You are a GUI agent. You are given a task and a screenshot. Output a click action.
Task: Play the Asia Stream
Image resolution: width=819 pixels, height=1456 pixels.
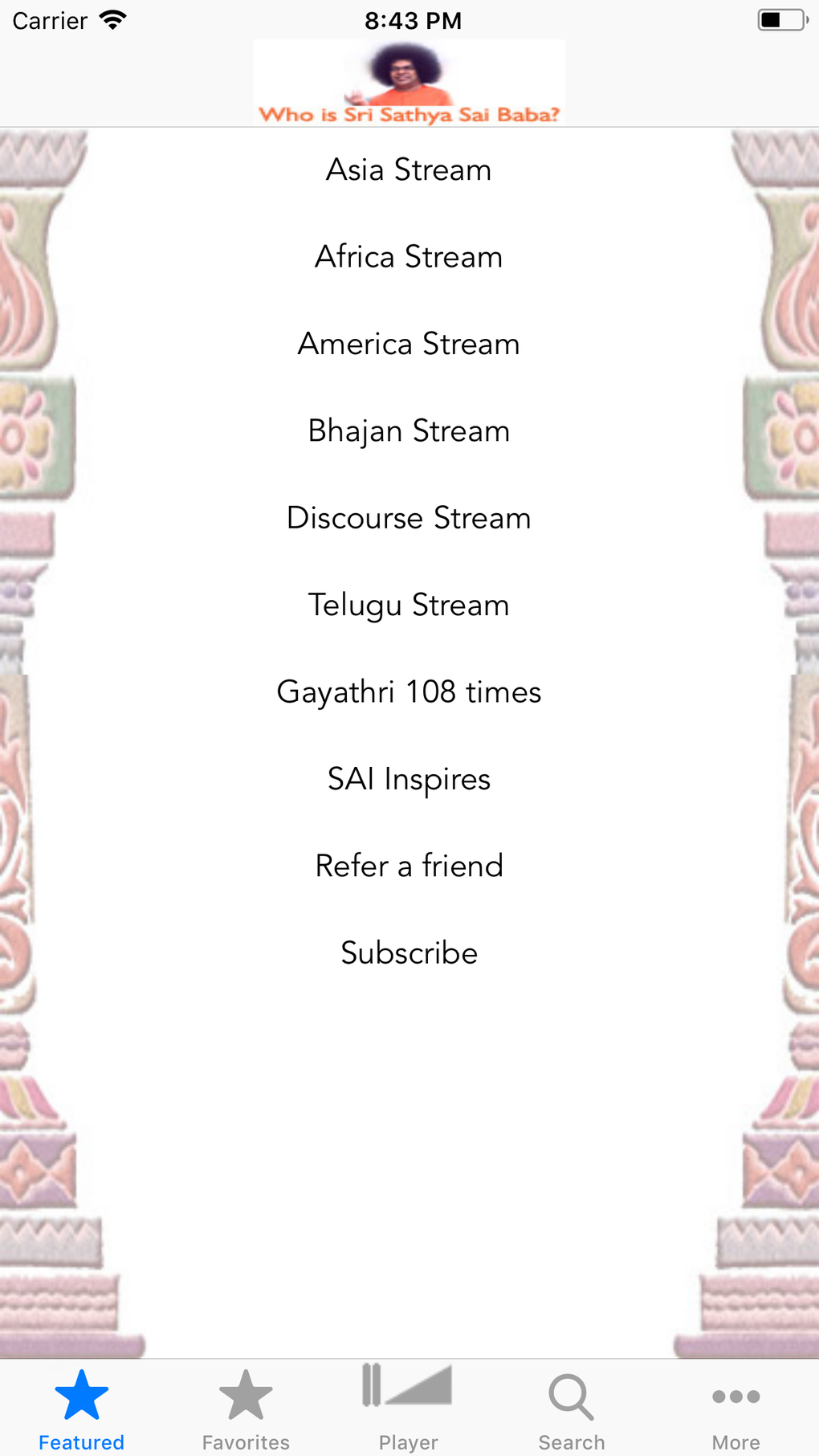pos(409,170)
